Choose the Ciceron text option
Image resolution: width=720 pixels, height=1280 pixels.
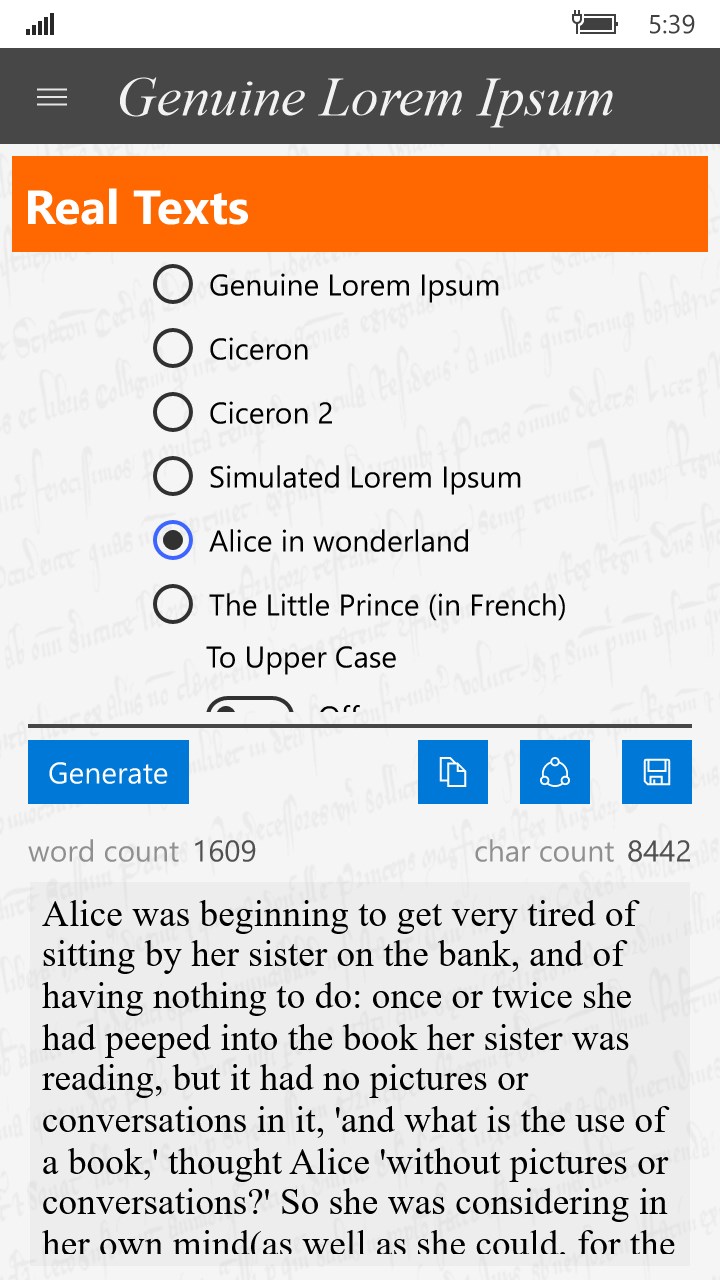(173, 349)
